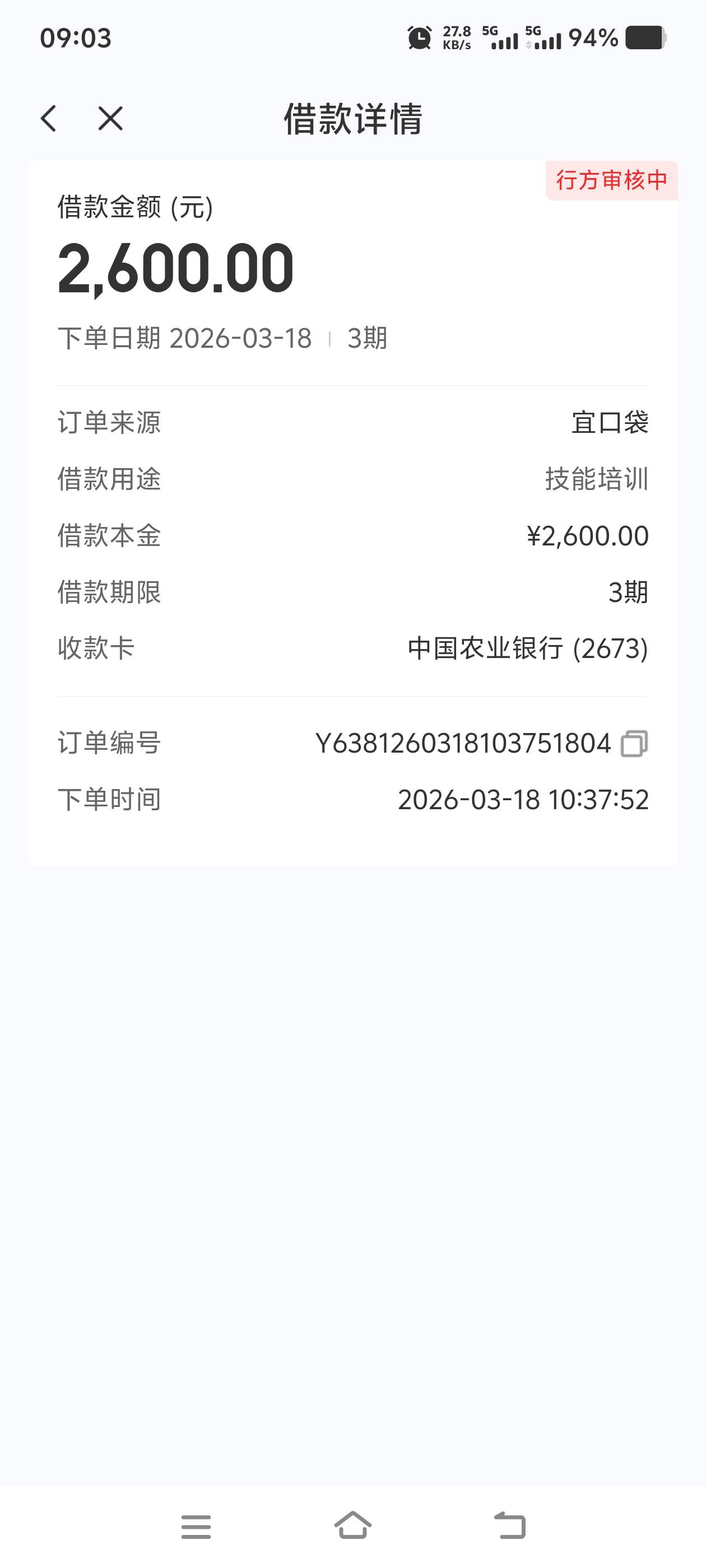The height and width of the screenshot is (1568, 706).
Task: Copy the order number
Action: 634,743
